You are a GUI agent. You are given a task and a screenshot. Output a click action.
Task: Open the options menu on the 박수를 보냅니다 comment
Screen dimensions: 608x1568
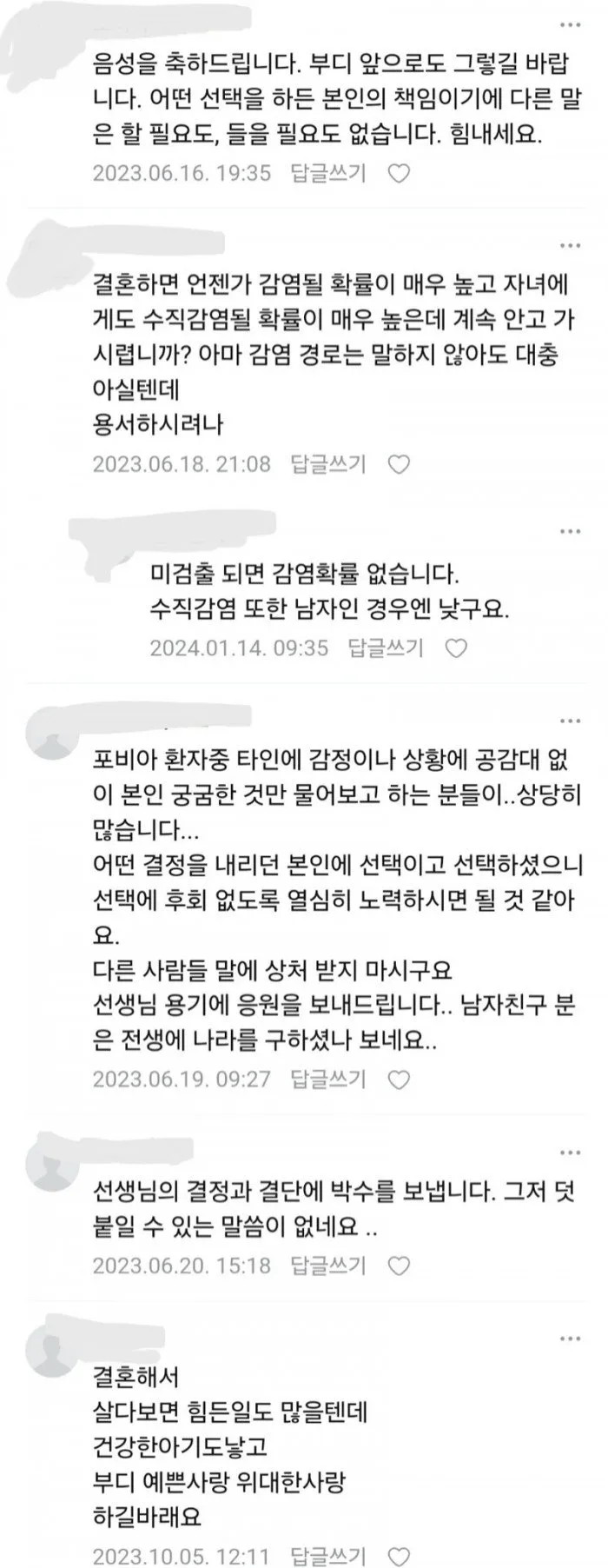coord(570,1153)
